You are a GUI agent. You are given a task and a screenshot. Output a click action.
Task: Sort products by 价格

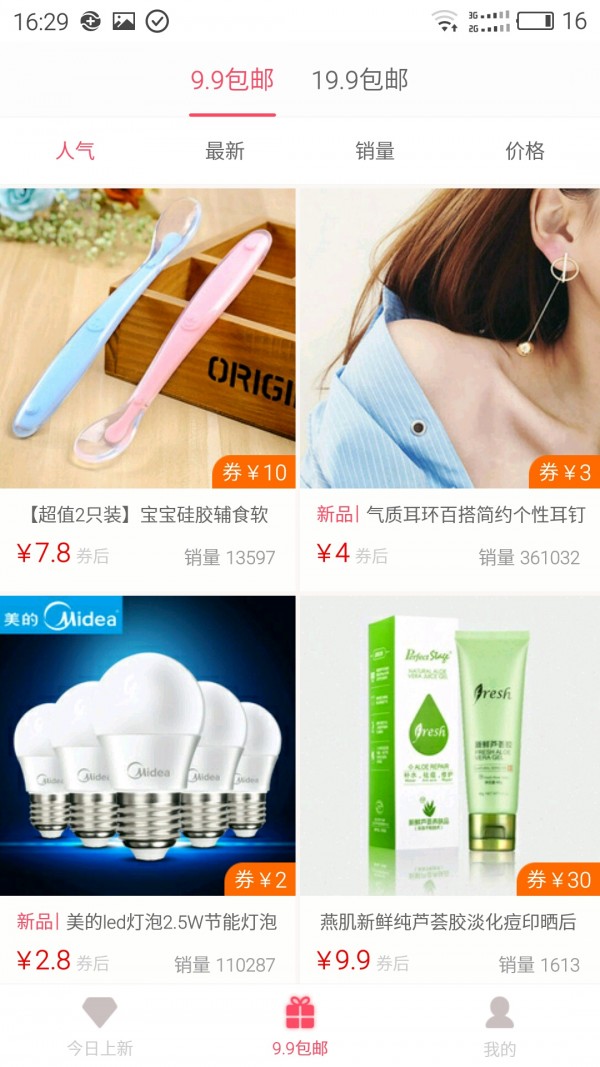click(525, 151)
